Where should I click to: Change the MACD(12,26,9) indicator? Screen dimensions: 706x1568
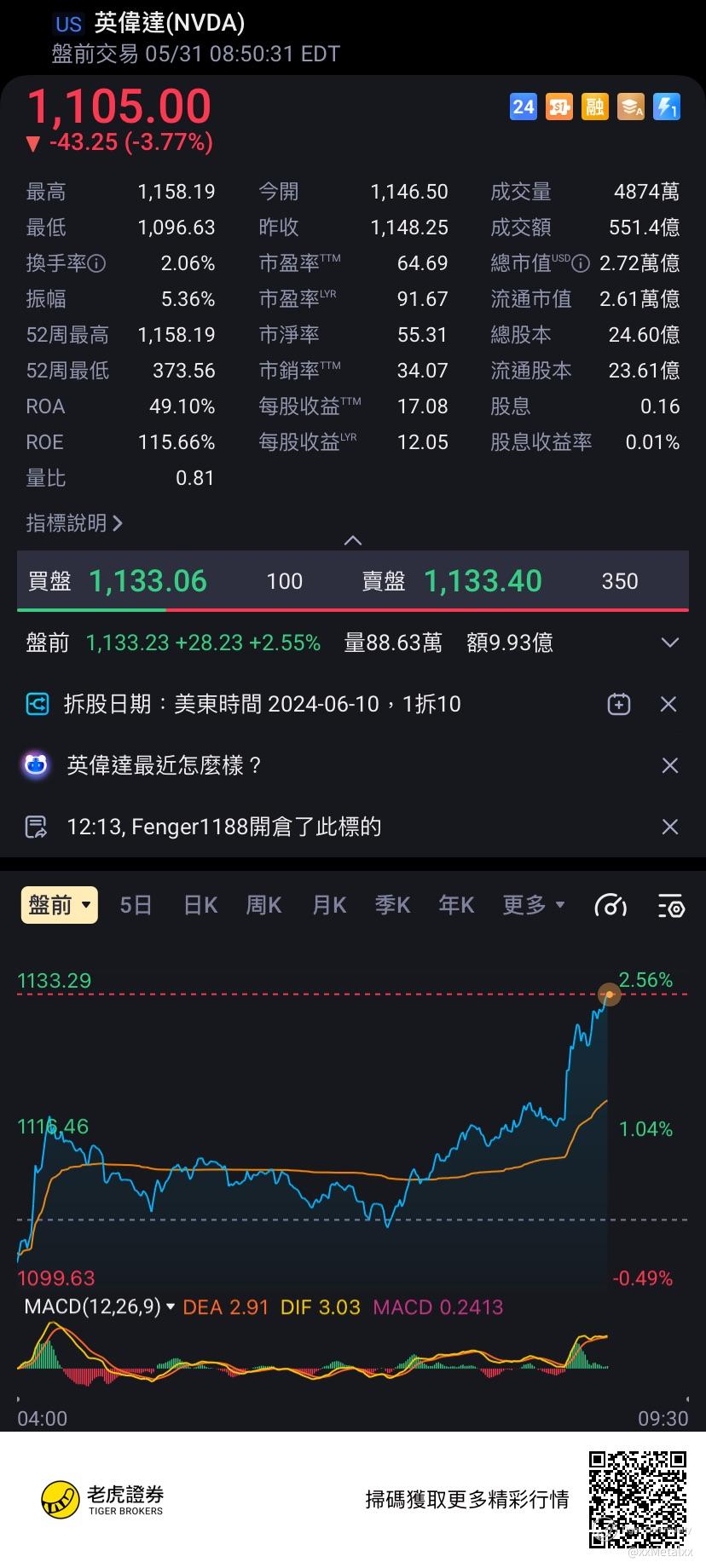coord(100,1306)
